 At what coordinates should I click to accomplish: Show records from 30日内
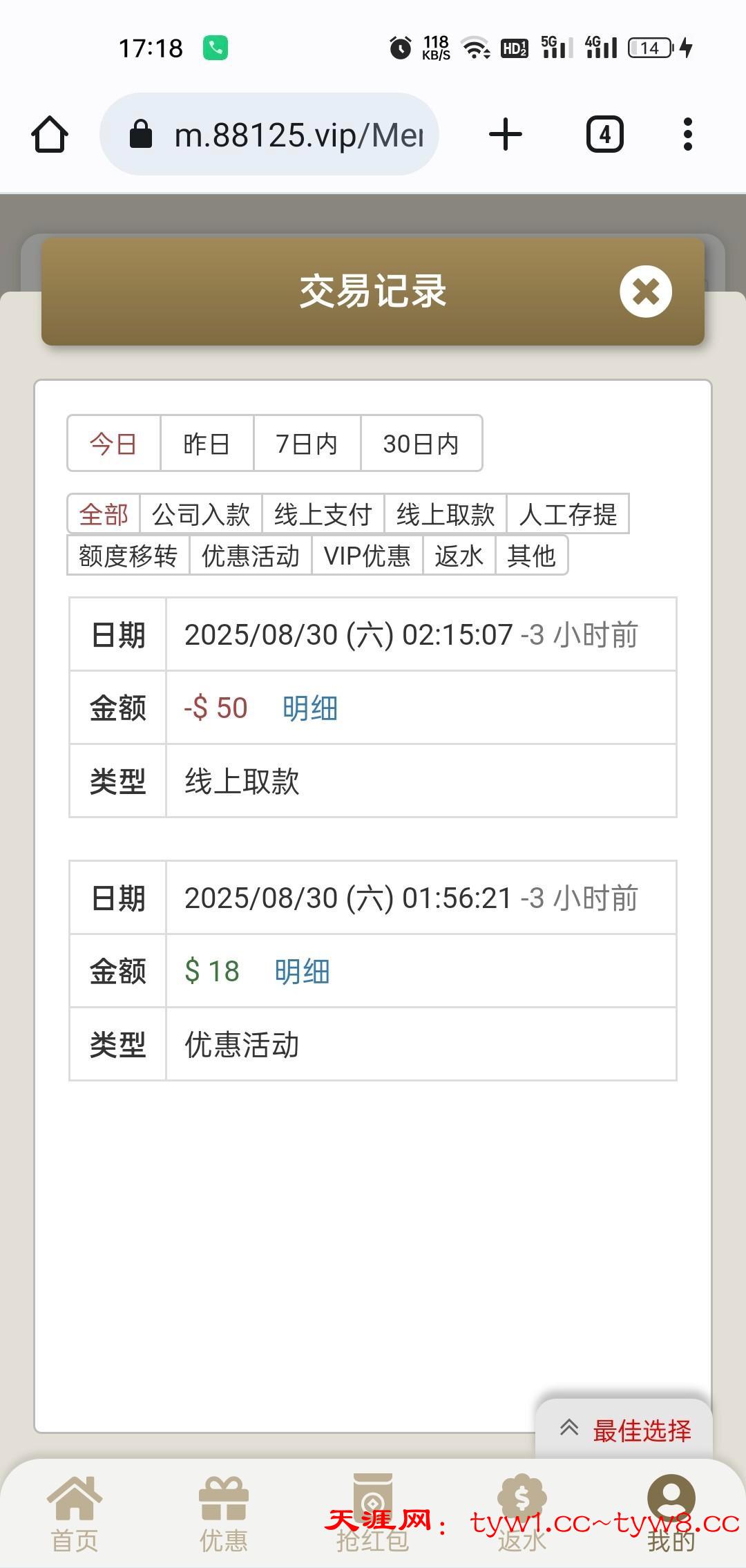point(421,444)
